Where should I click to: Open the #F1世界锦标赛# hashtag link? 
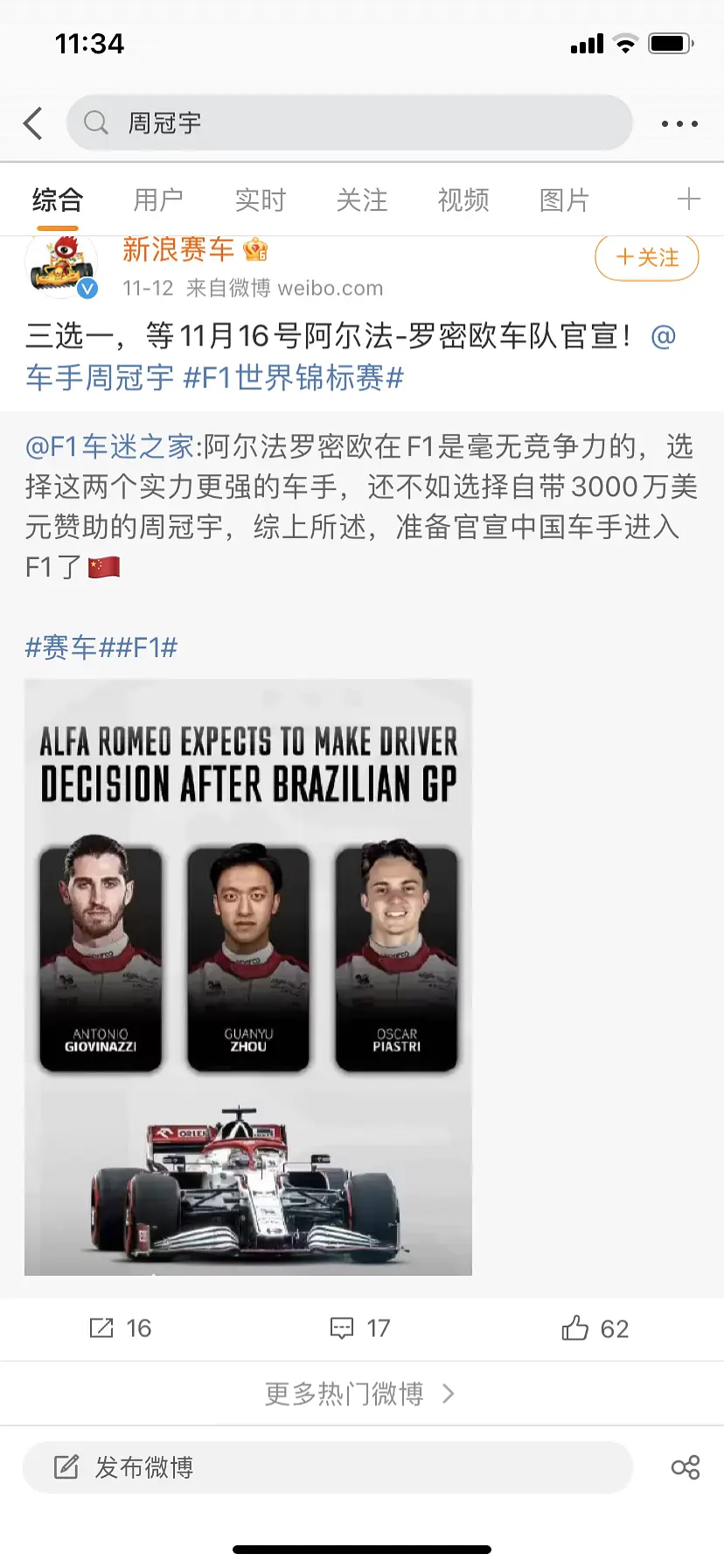294,378
